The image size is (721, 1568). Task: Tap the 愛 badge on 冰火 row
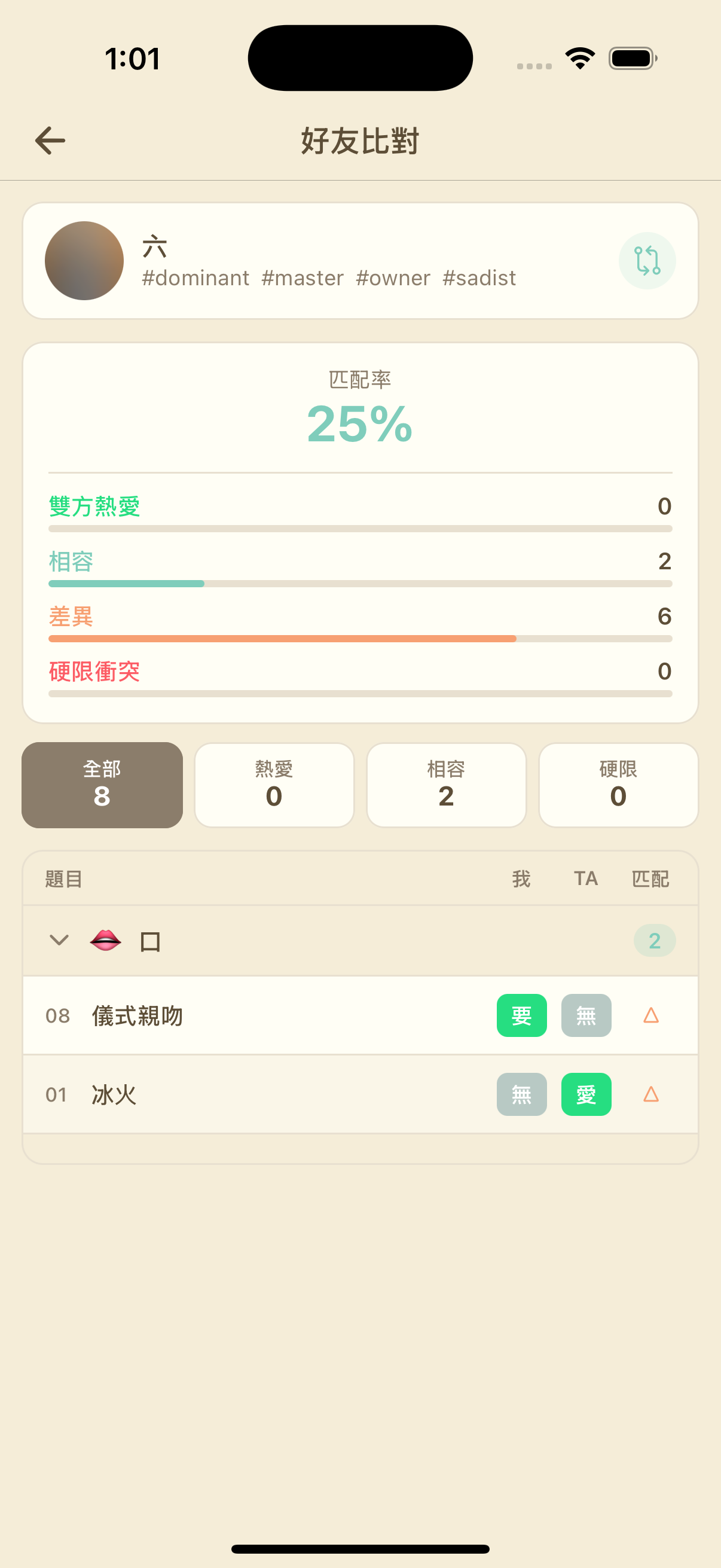pyautogui.click(x=585, y=1094)
